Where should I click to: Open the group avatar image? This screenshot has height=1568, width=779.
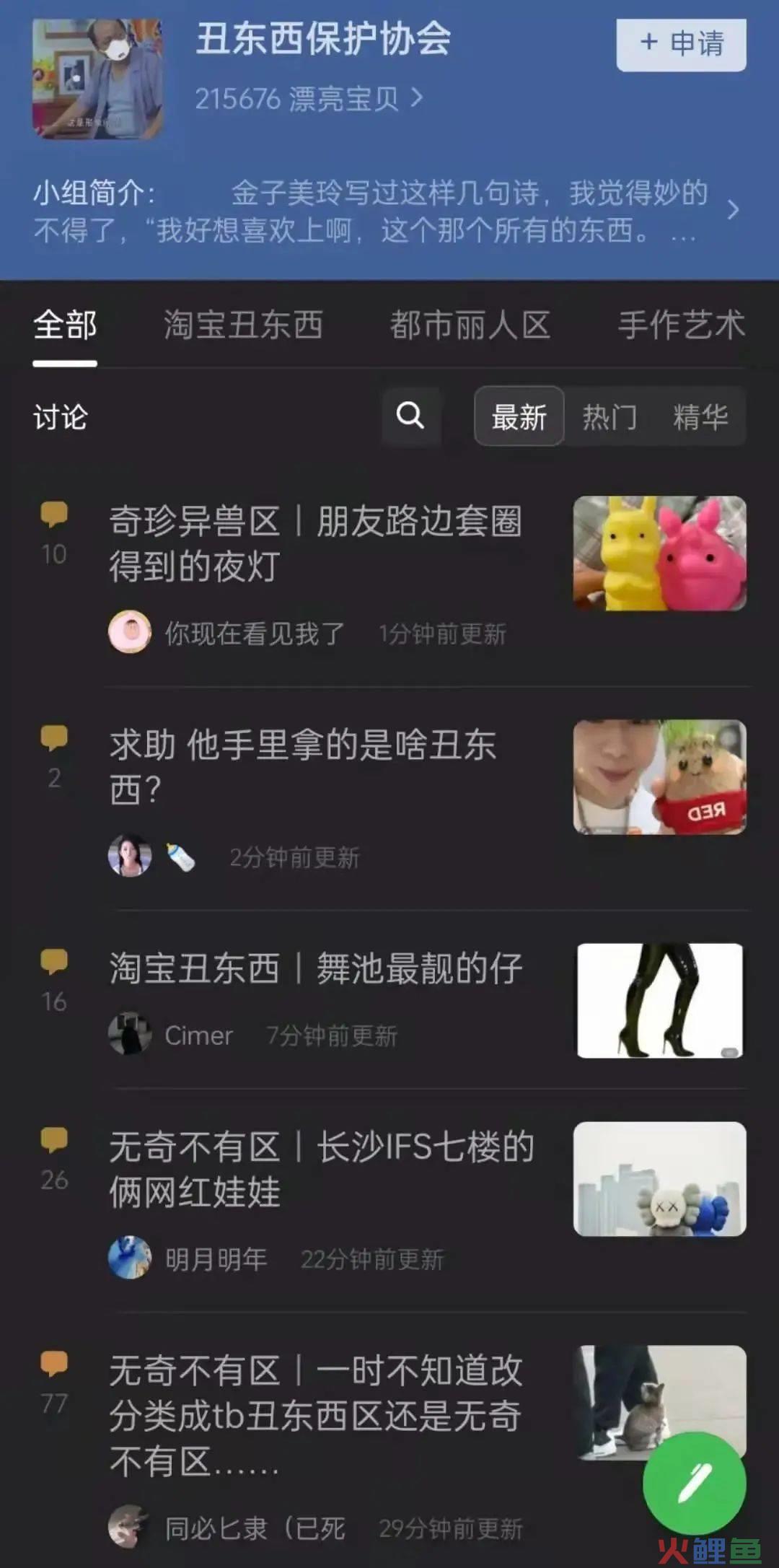pos(97,79)
